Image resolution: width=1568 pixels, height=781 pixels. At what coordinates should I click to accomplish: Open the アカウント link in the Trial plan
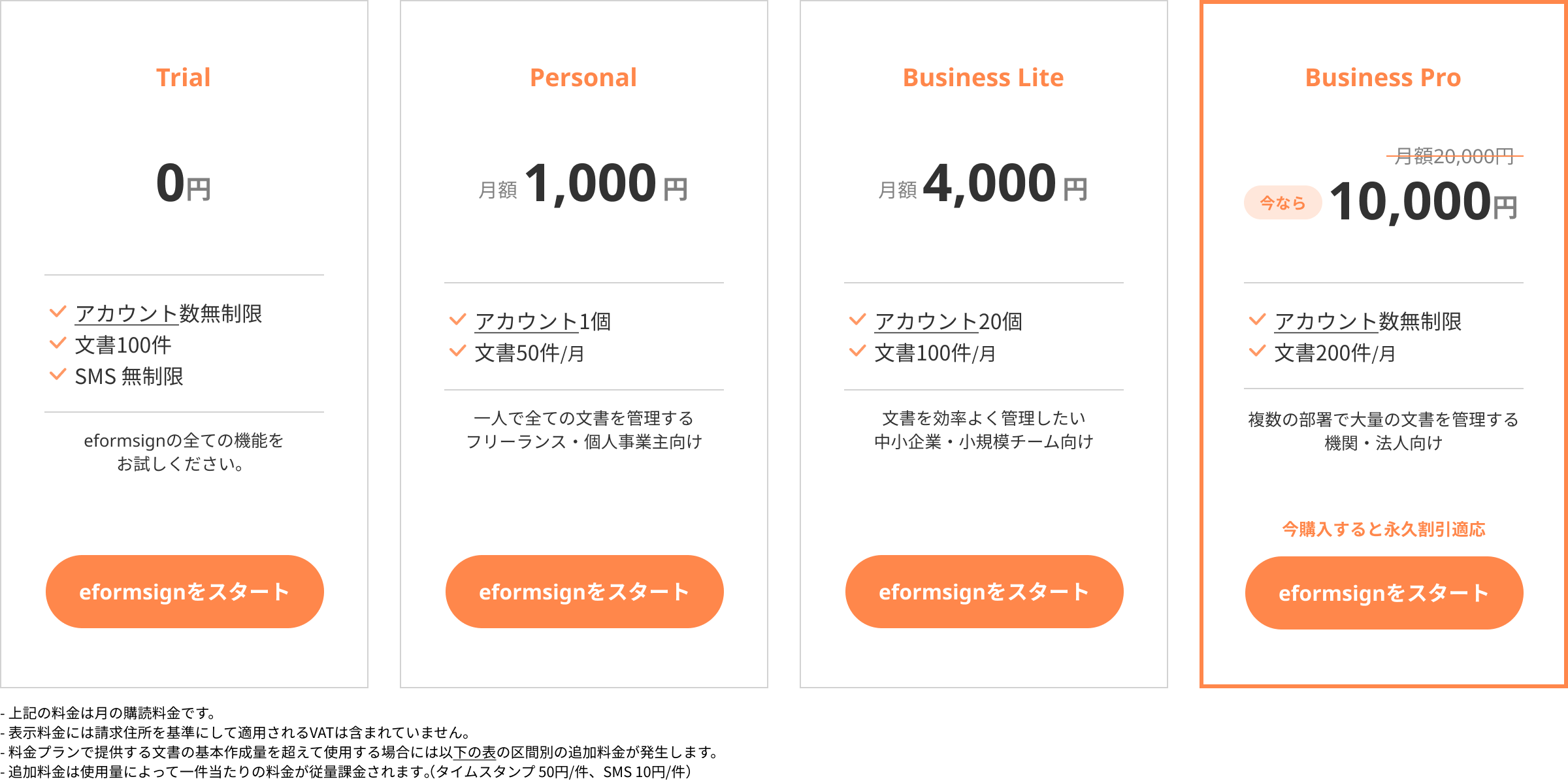127,313
